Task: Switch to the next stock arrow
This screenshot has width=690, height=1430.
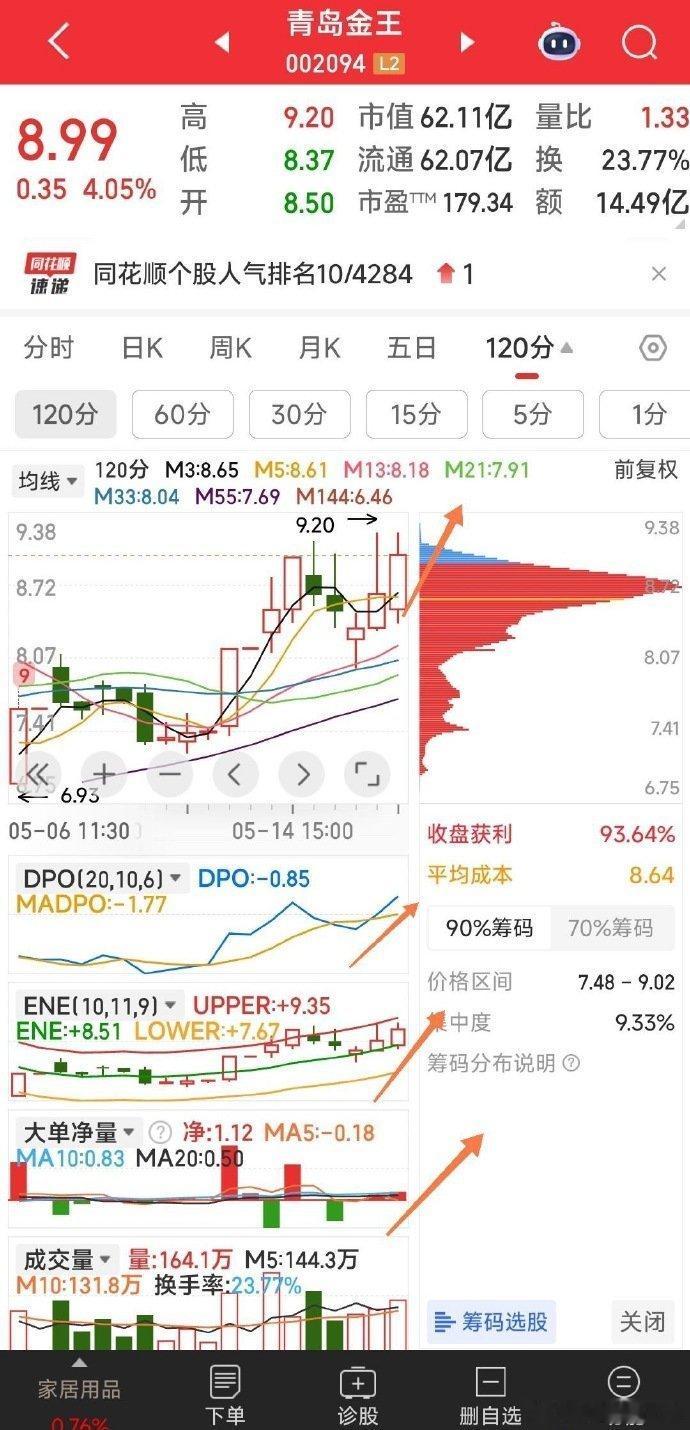Action: [467, 42]
